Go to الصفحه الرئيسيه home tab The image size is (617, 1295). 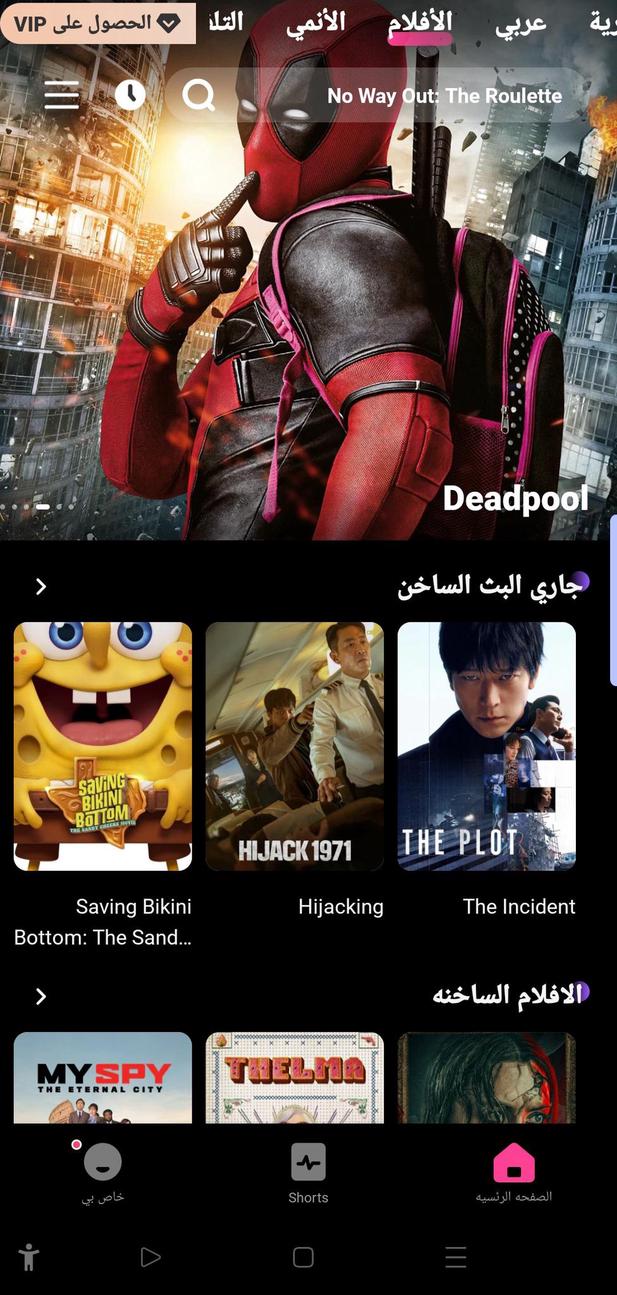(x=514, y=1172)
